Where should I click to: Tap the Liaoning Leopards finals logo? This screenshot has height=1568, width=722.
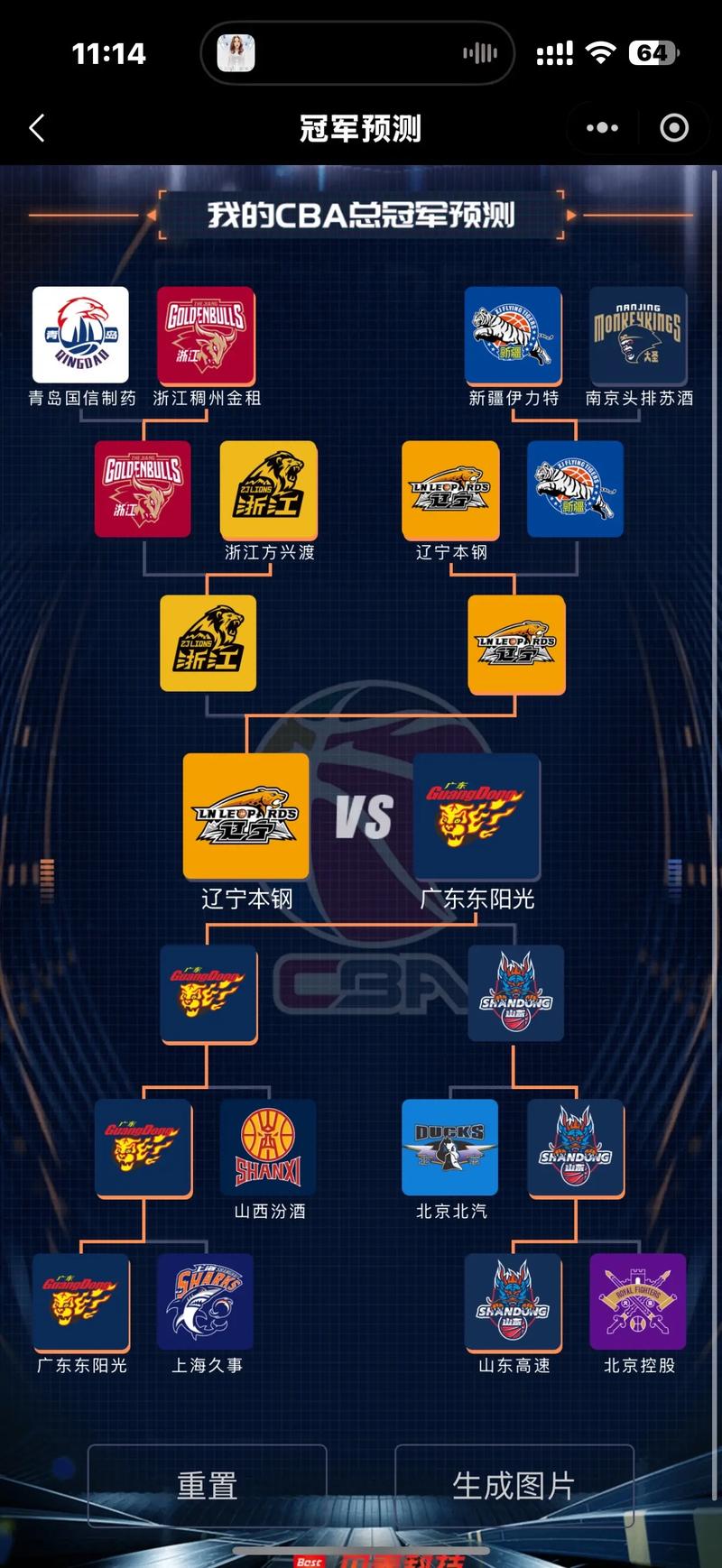(245, 816)
